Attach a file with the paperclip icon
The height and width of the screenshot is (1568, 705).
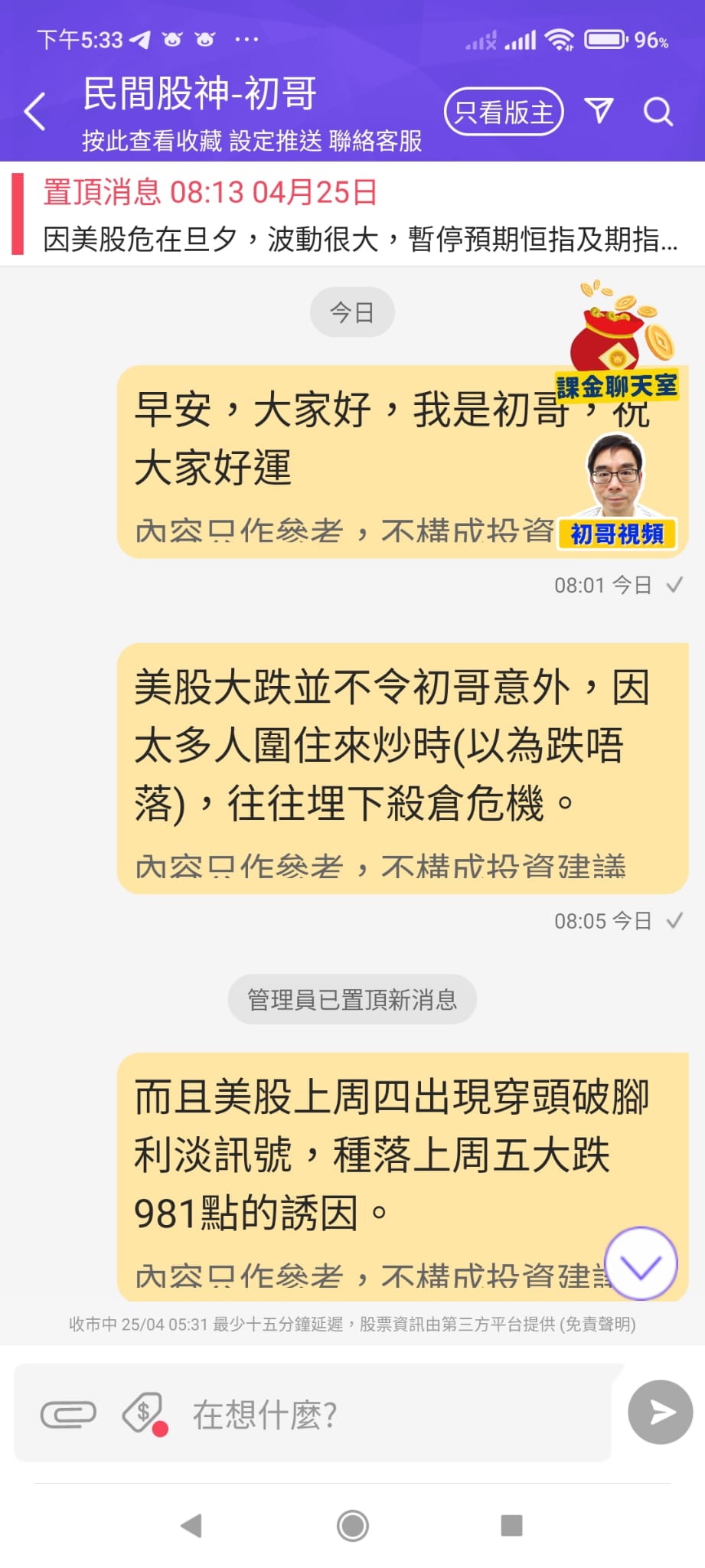tap(68, 1415)
